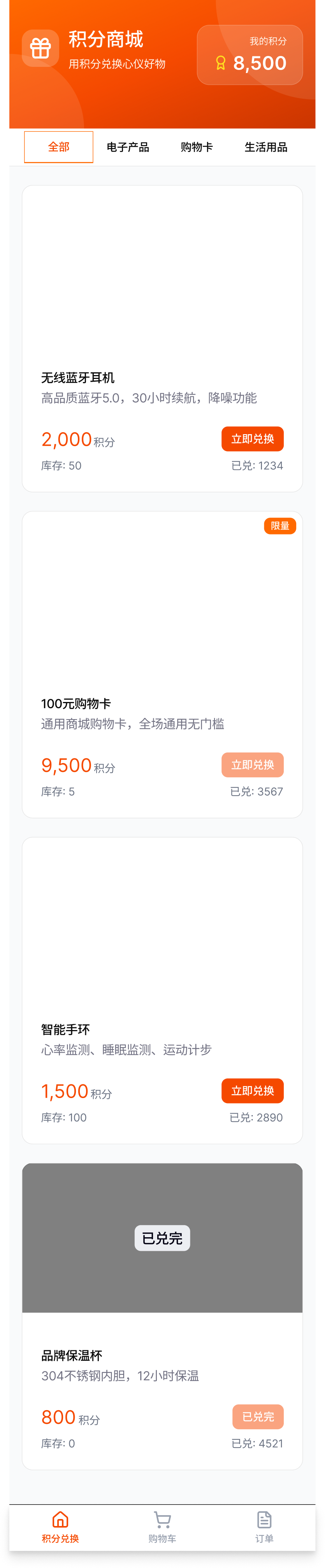Open the 购物车 tab
This screenshot has width=325, height=1568.
(x=162, y=1527)
